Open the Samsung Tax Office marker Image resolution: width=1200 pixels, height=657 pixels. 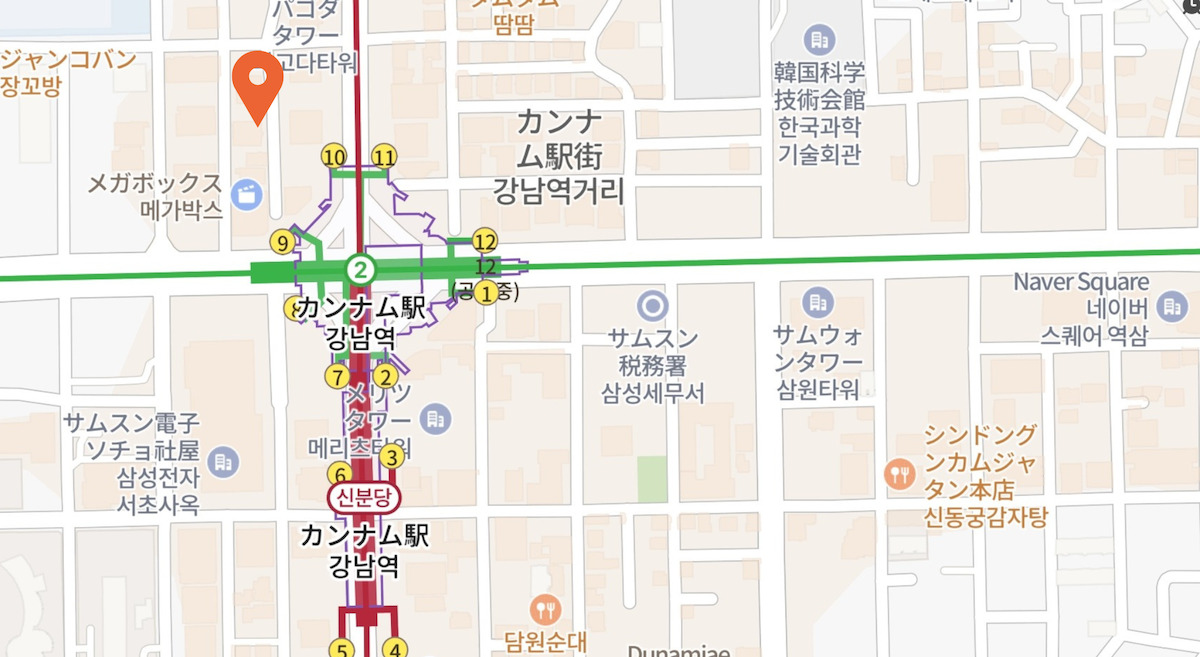(x=653, y=303)
